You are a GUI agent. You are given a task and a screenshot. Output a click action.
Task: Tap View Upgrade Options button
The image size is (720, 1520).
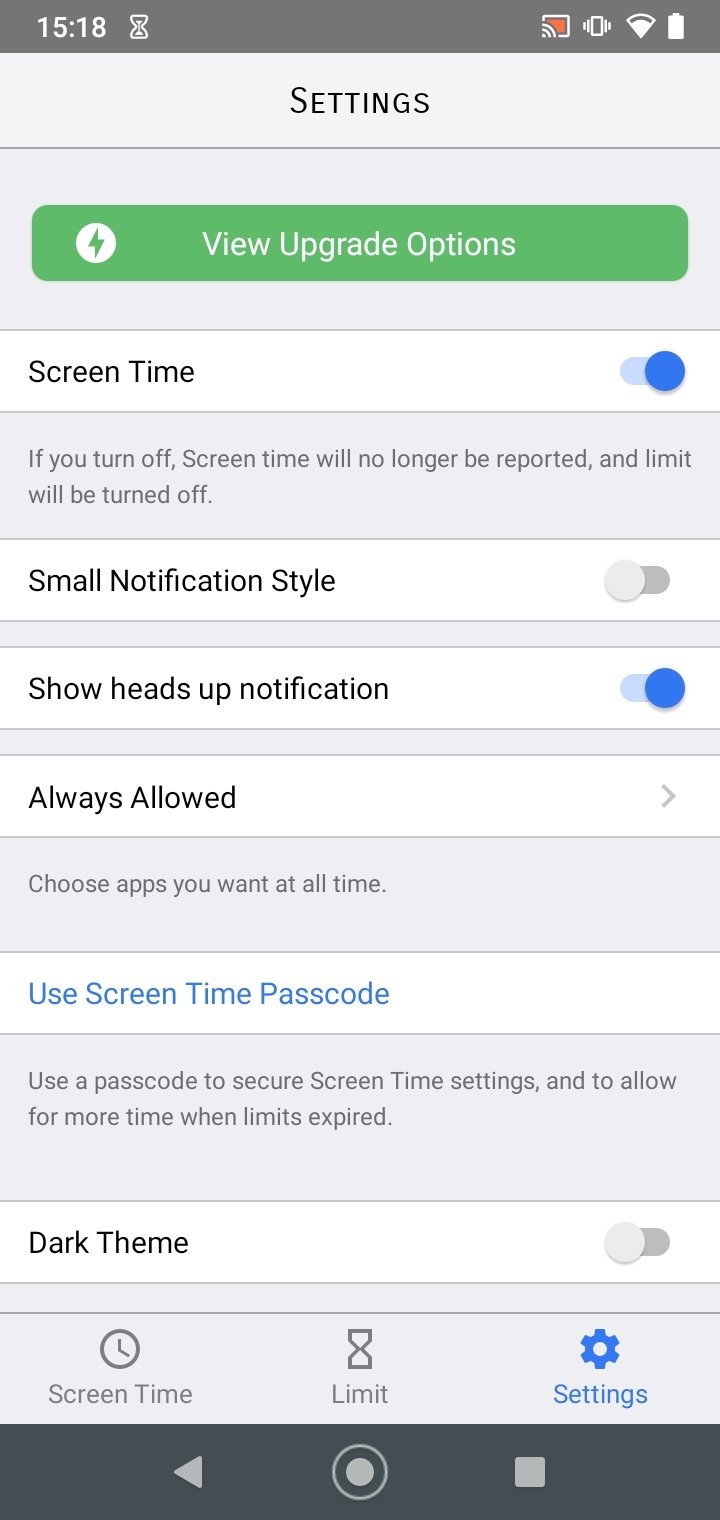(x=360, y=243)
